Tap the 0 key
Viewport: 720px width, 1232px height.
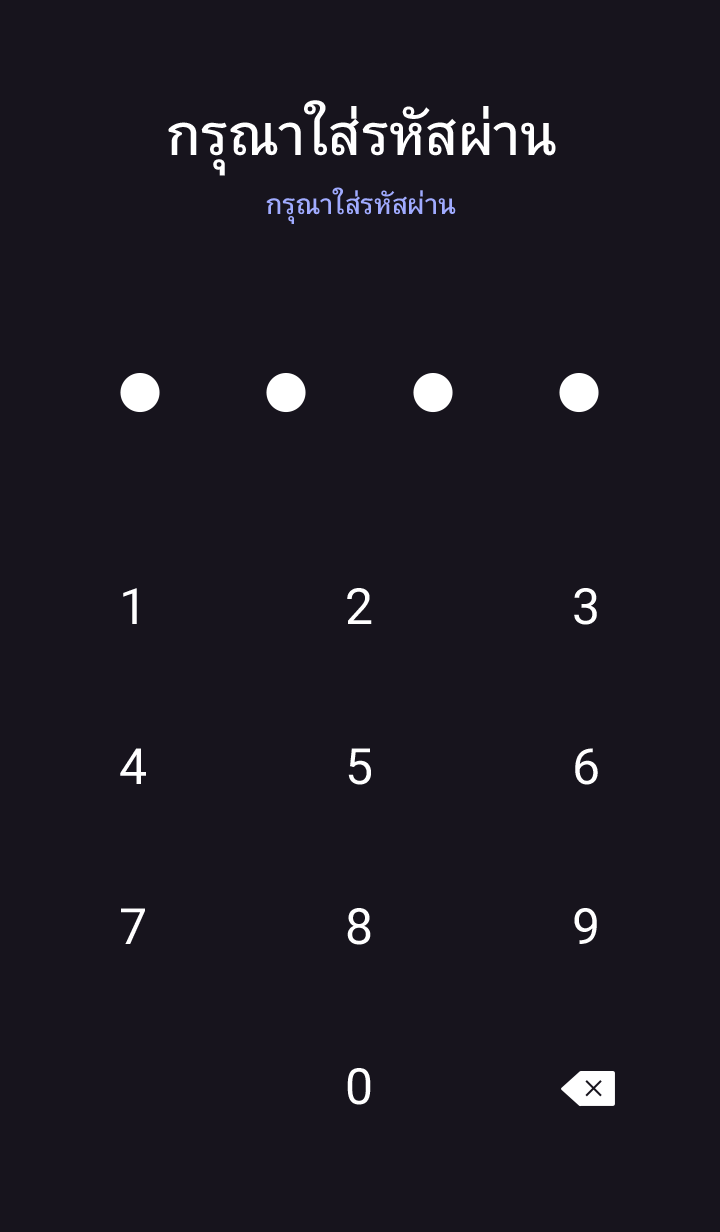pyautogui.click(x=359, y=1087)
